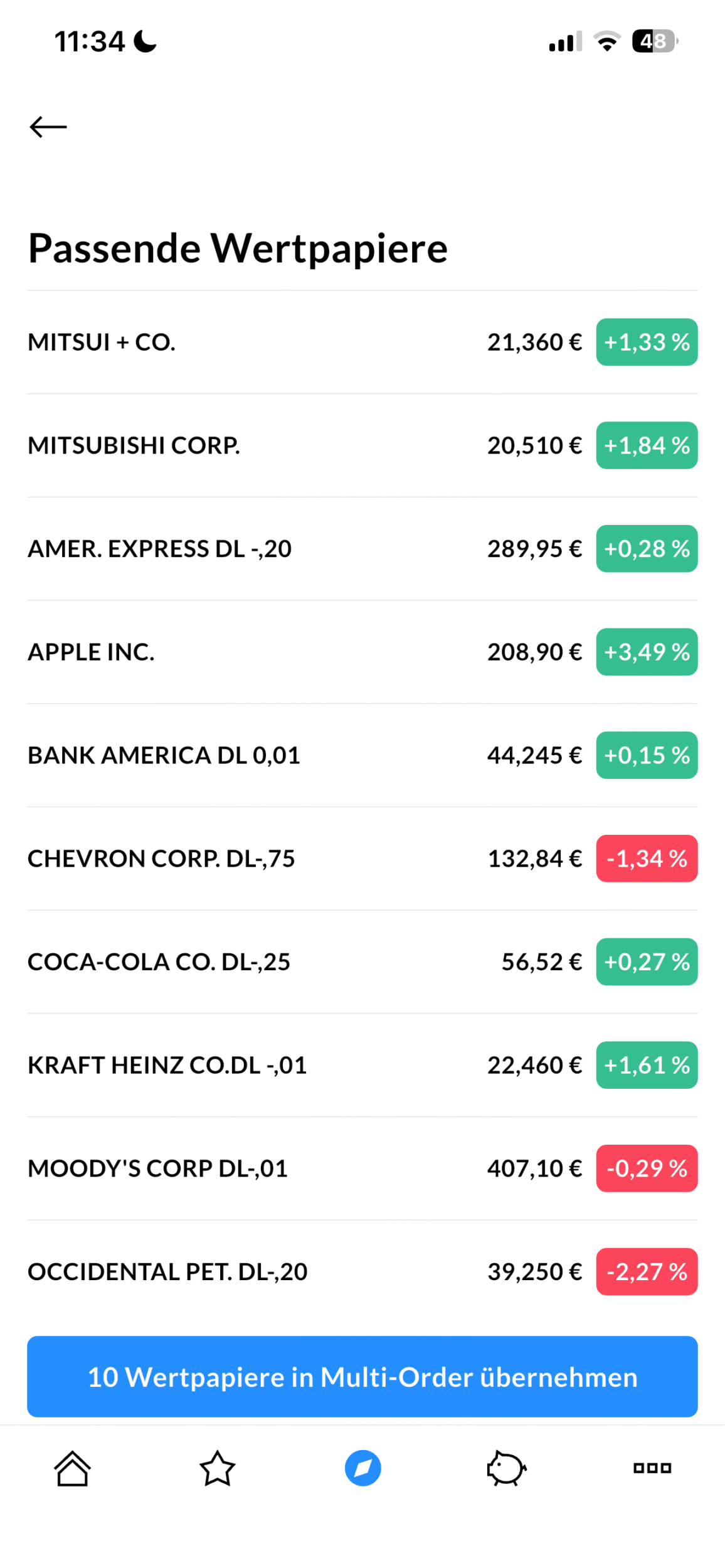Go back using the arrow icon

tap(48, 127)
